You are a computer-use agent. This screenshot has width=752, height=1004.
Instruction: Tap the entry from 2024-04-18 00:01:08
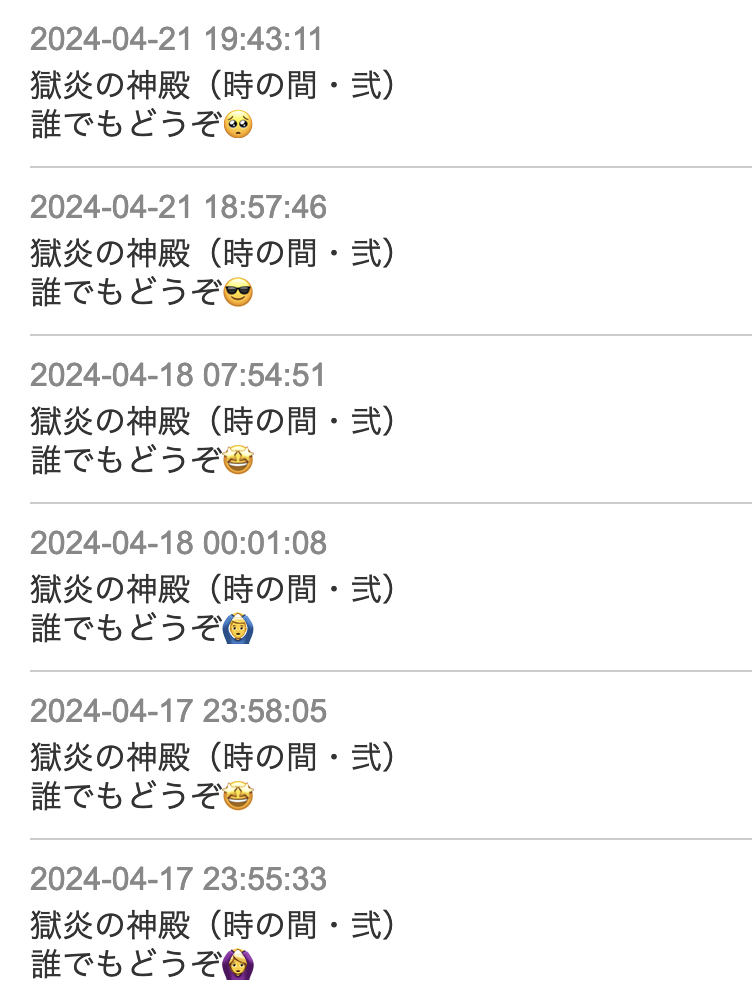[x=212, y=590]
